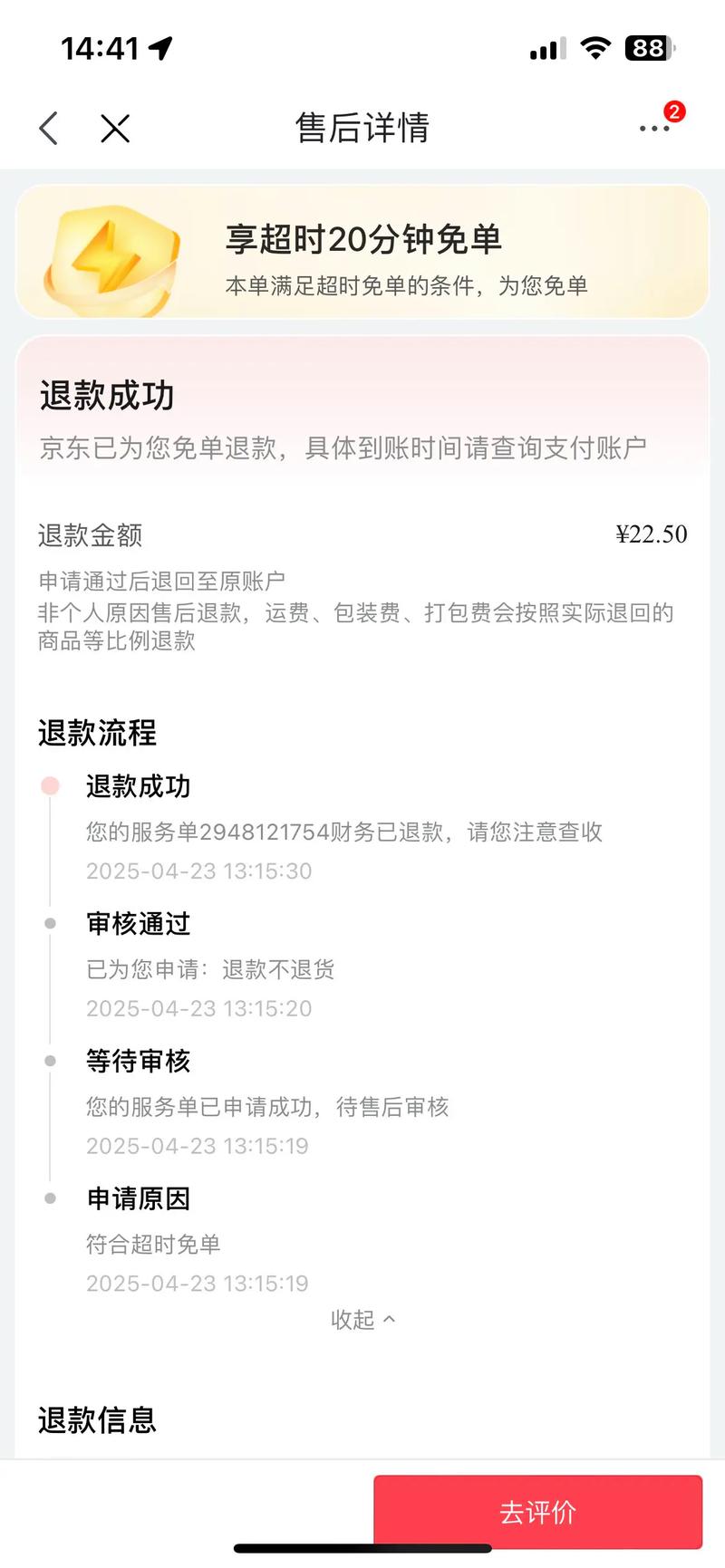725x1568 pixels.
Task: Tap the back arrow at top left
Action: (x=48, y=129)
